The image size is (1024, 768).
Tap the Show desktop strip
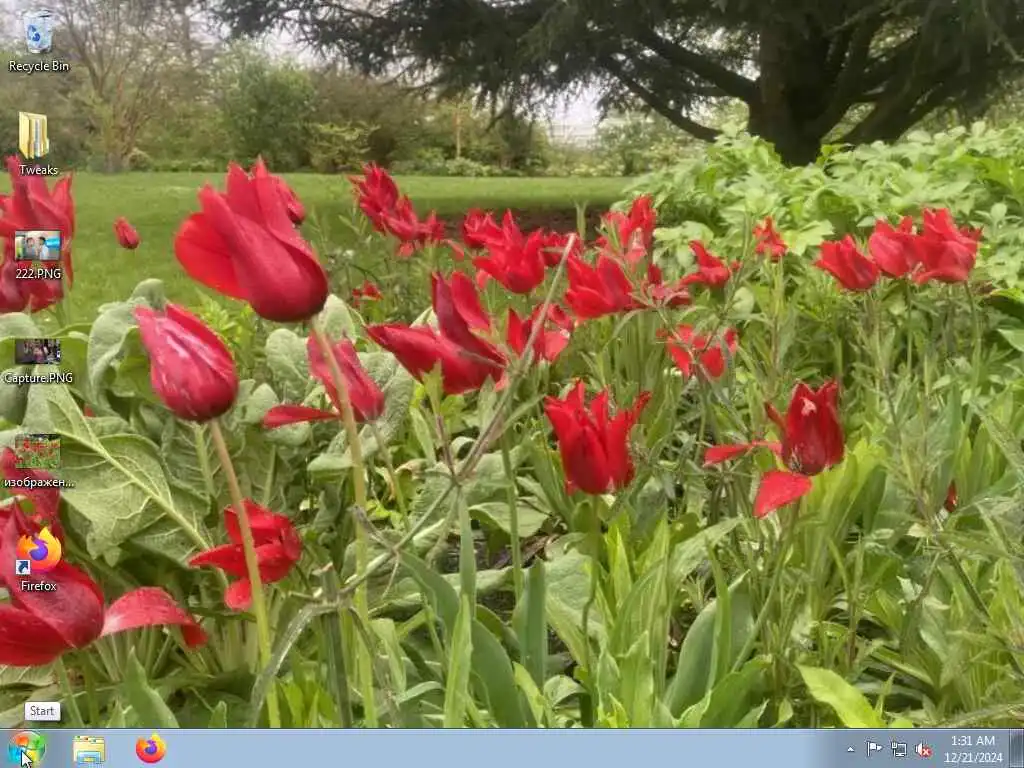click(x=1017, y=749)
